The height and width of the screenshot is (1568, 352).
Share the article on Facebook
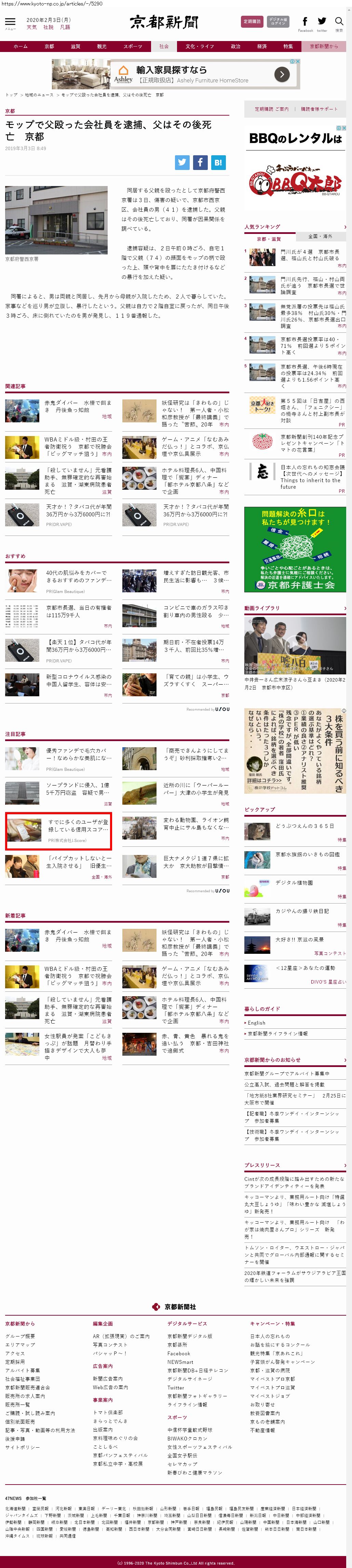(x=200, y=162)
